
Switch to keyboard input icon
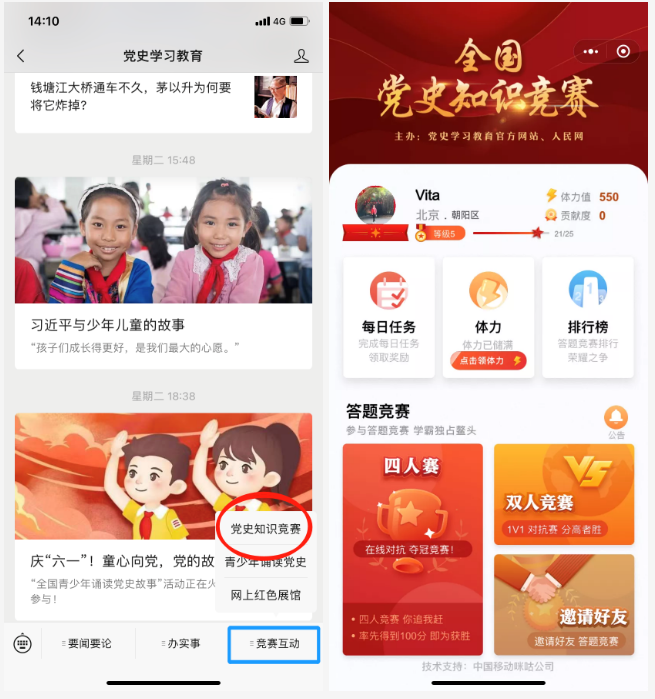(22, 644)
